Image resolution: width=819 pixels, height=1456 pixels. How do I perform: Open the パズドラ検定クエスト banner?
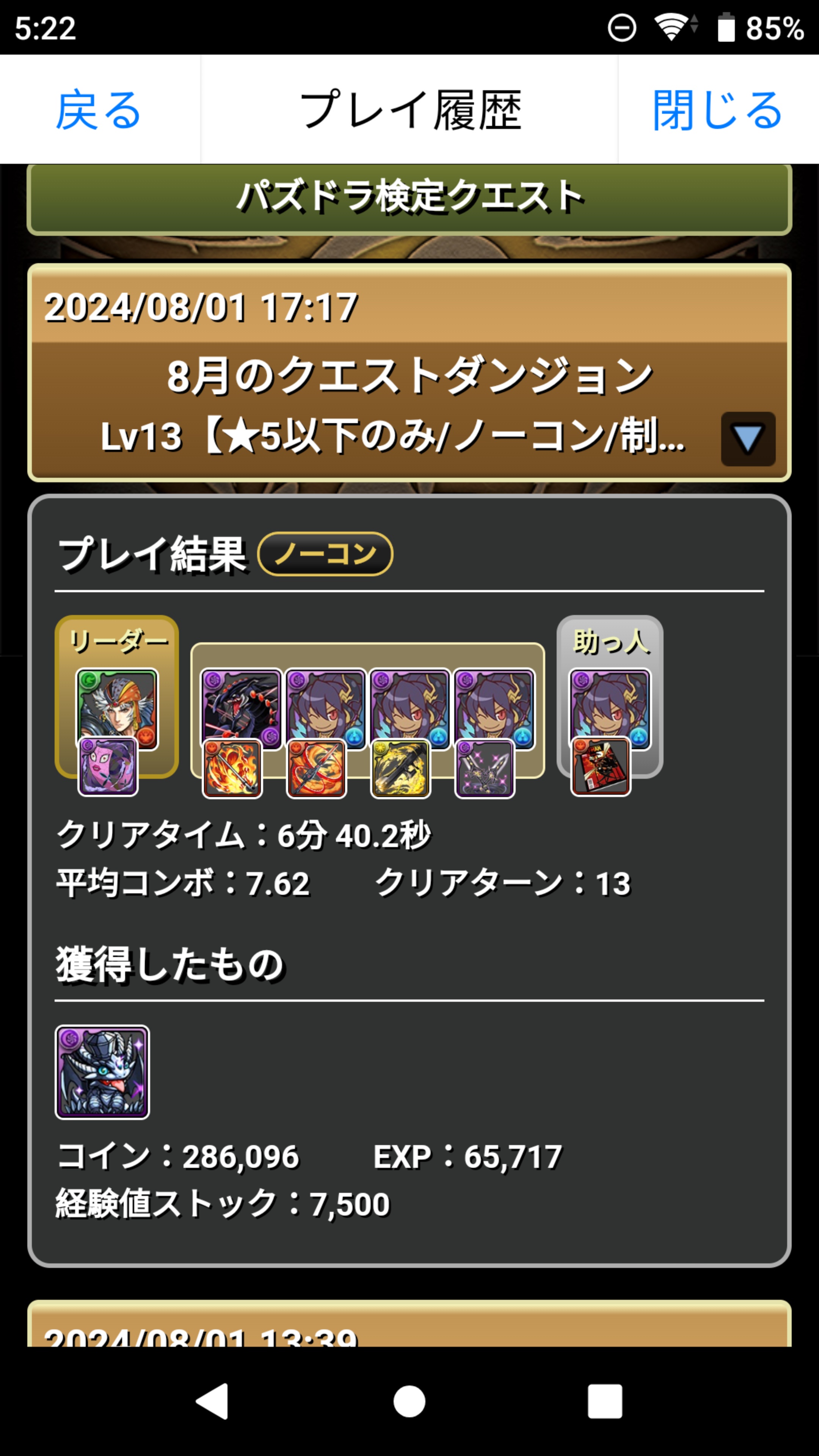pyautogui.click(x=409, y=198)
